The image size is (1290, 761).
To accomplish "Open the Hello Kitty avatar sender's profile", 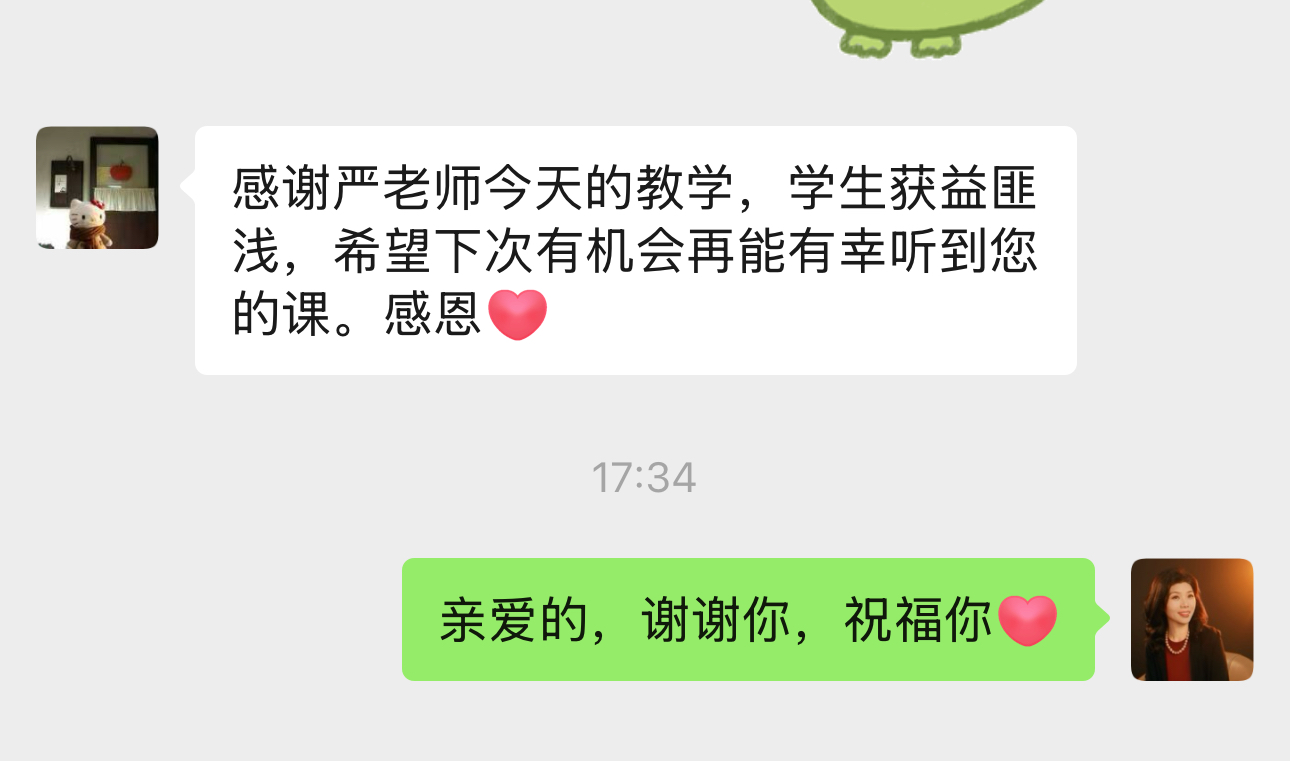I will click(97, 188).
